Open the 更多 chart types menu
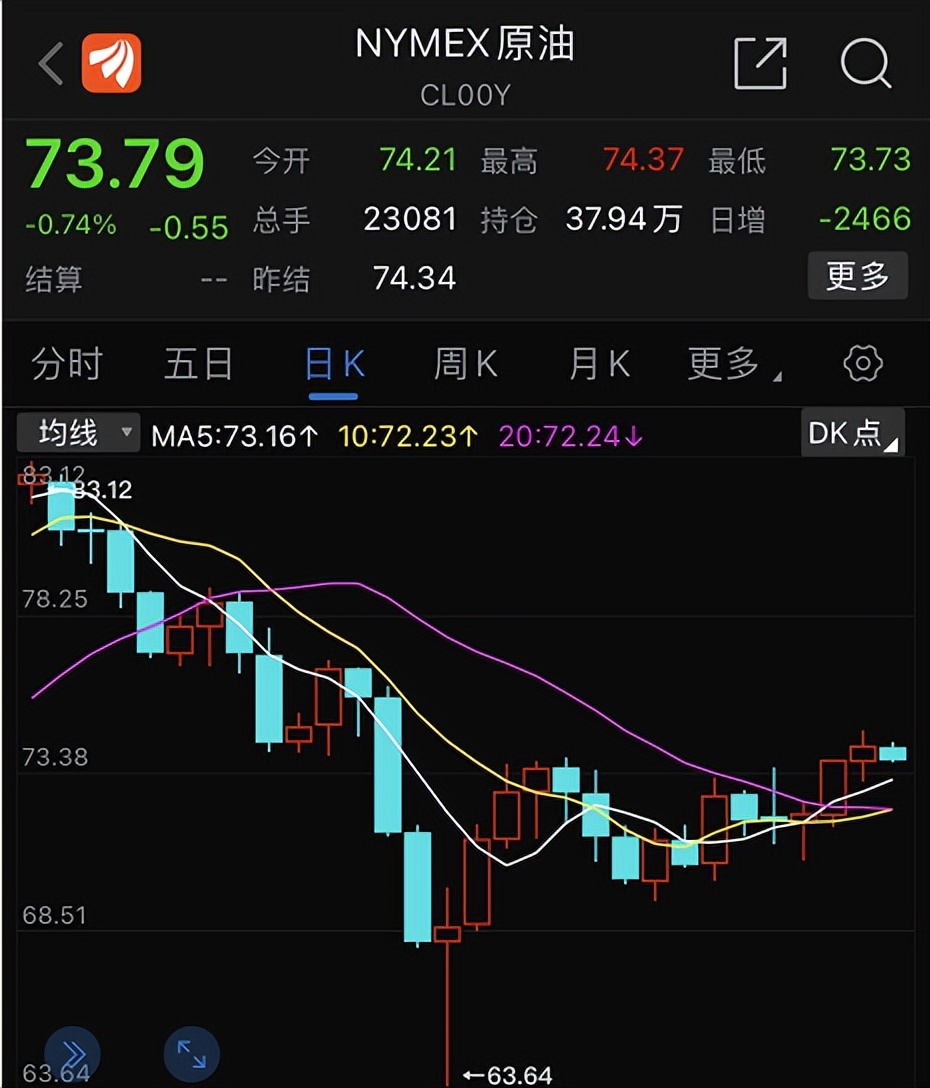 coord(724,364)
